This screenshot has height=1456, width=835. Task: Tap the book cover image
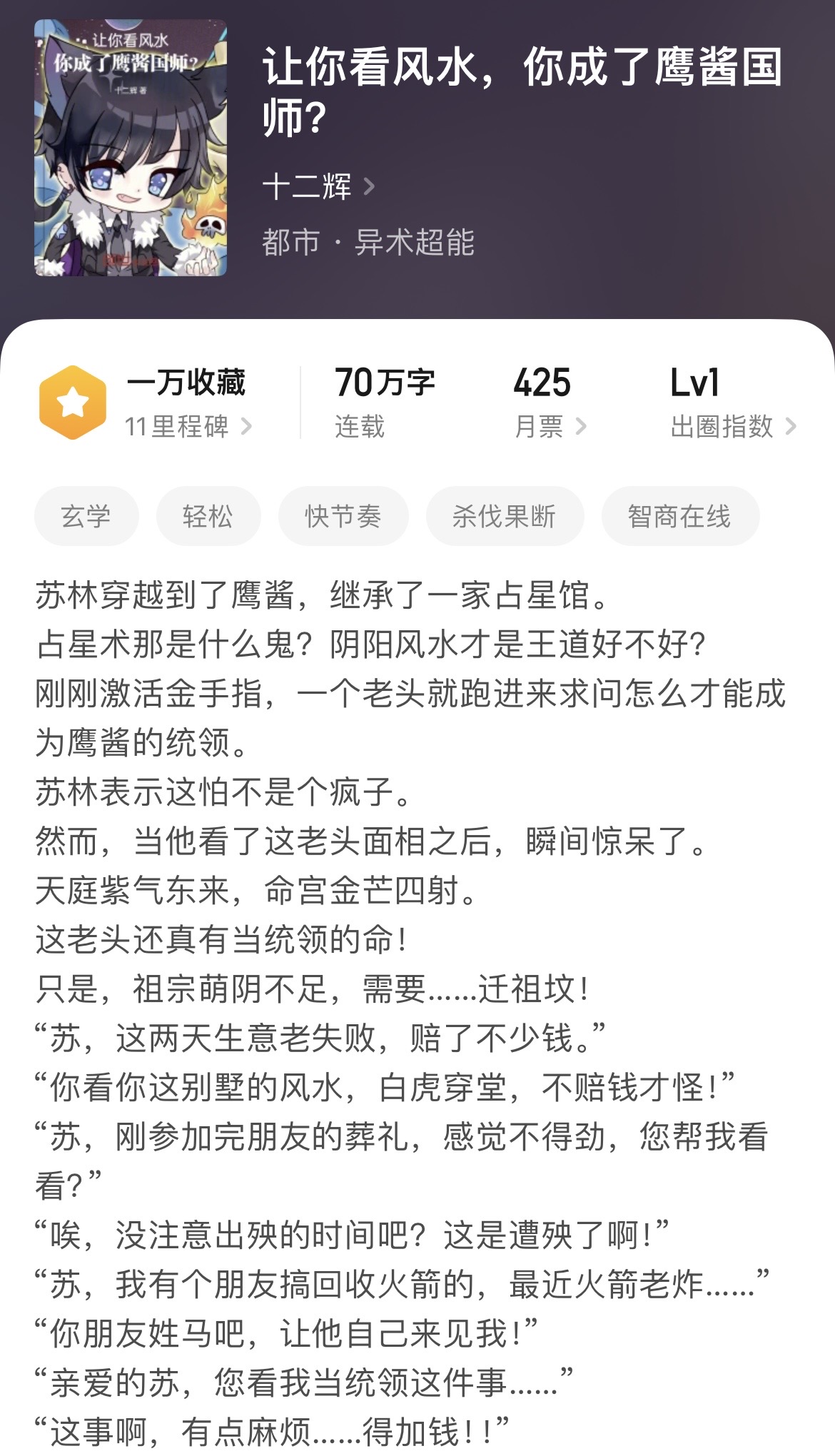pyautogui.click(x=131, y=148)
